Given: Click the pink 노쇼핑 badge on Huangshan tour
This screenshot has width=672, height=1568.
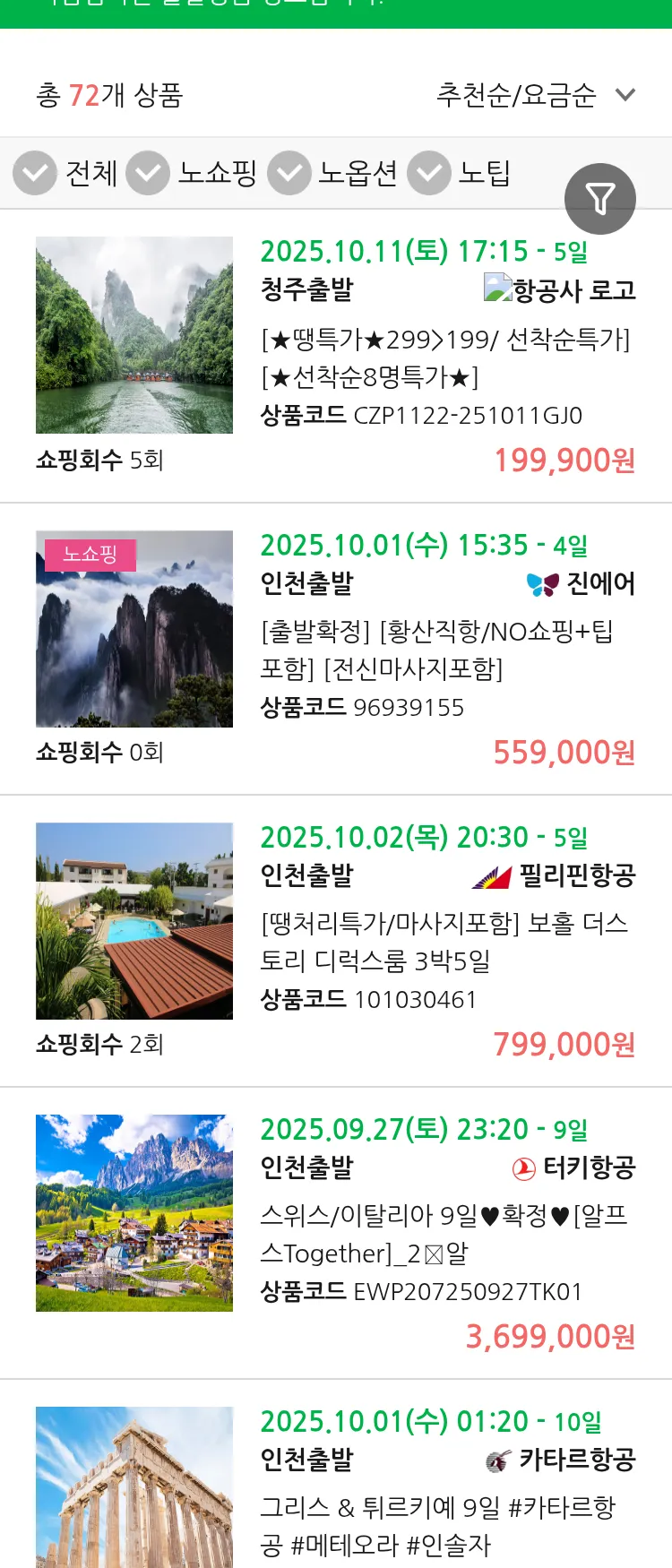Looking at the screenshot, I should pos(90,556).
